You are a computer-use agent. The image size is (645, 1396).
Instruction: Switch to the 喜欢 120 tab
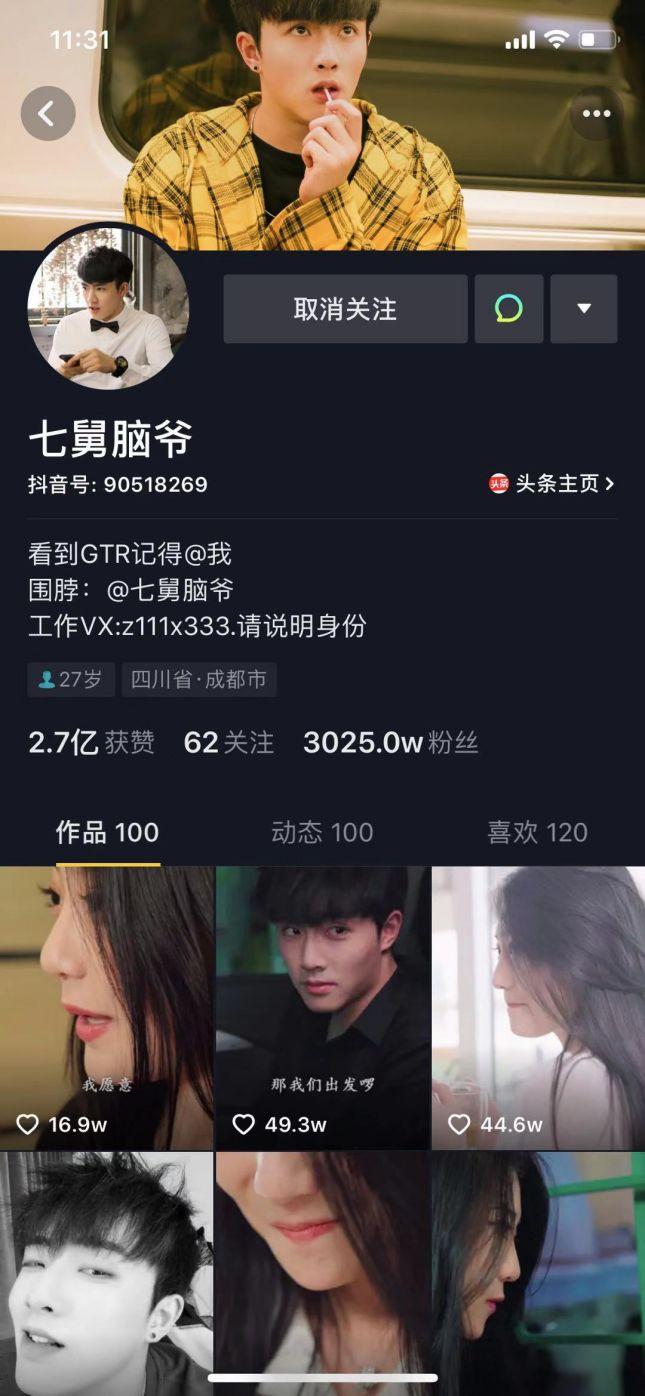tap(537, 832)
